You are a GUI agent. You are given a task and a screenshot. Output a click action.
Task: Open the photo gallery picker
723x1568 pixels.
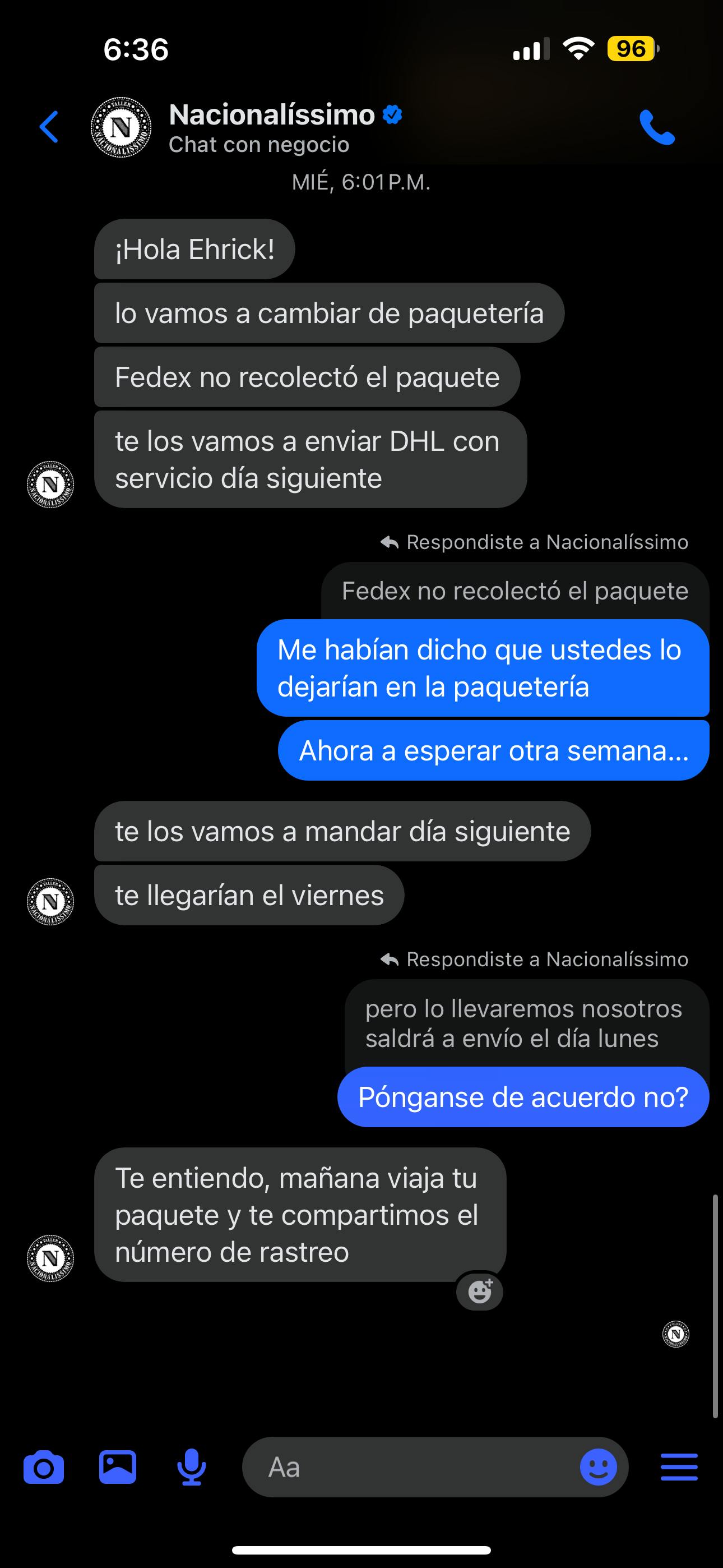pos(118,1467)
